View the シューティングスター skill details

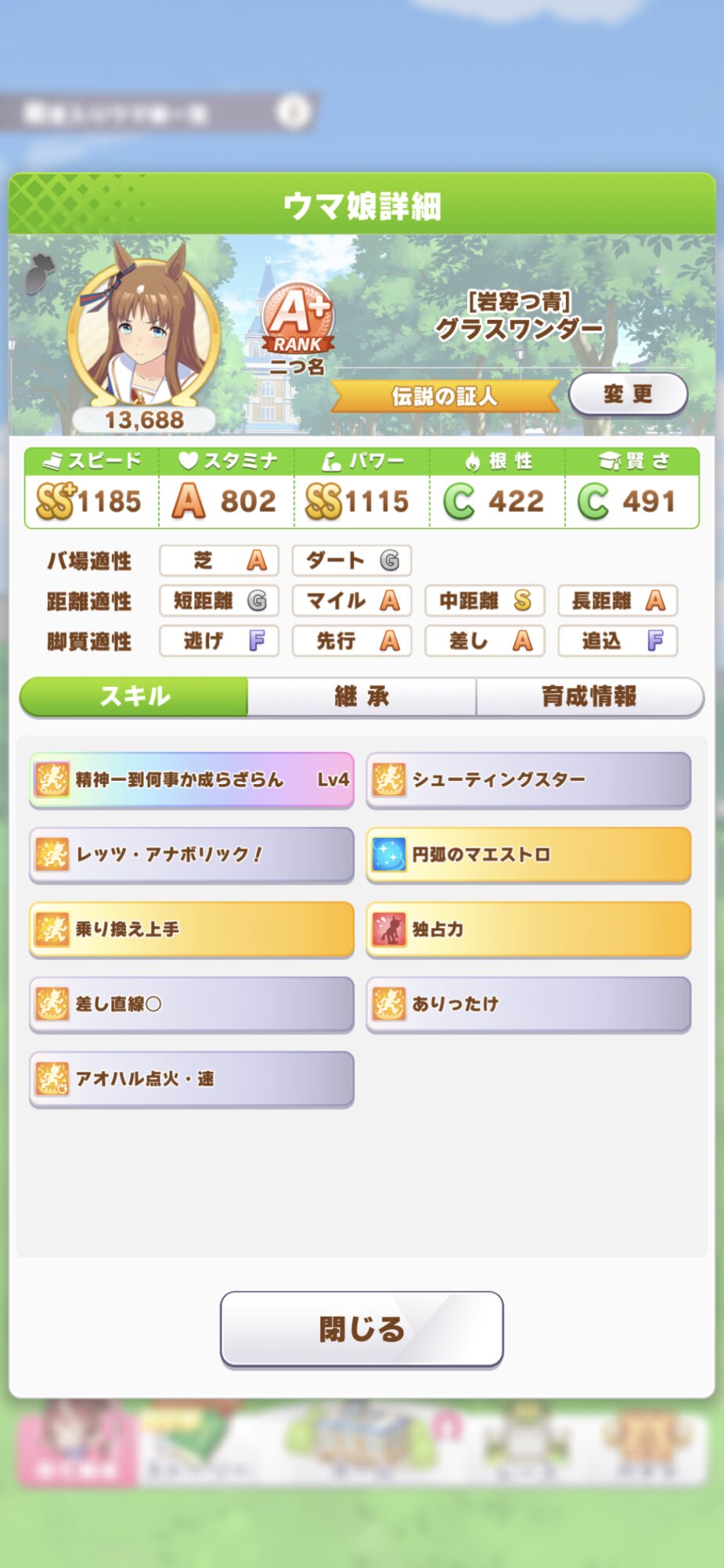[x=528, y=779]
